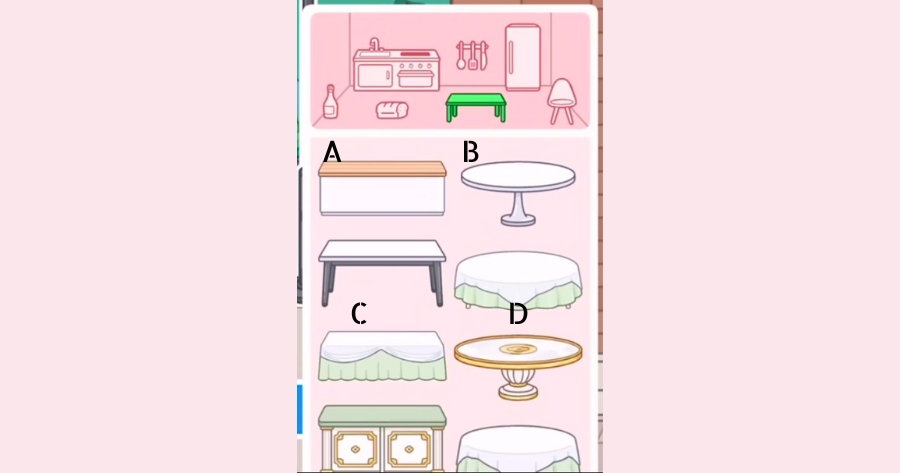Select the rectangular table with green ruffled cloth
Viewport: 900px width, 473px height.
pos(381,357)
